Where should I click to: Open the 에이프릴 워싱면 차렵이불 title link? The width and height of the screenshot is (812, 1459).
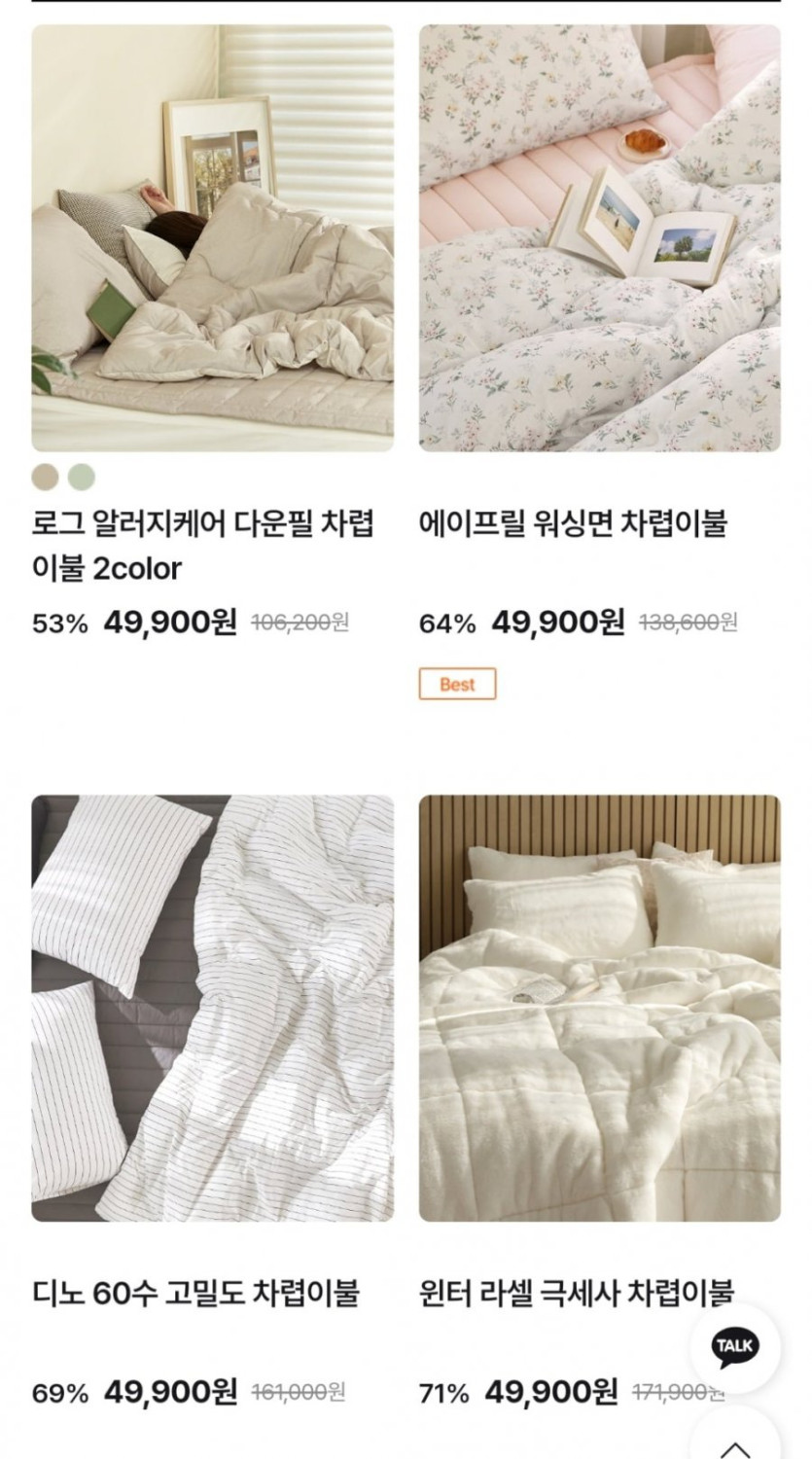coord(573,524)
